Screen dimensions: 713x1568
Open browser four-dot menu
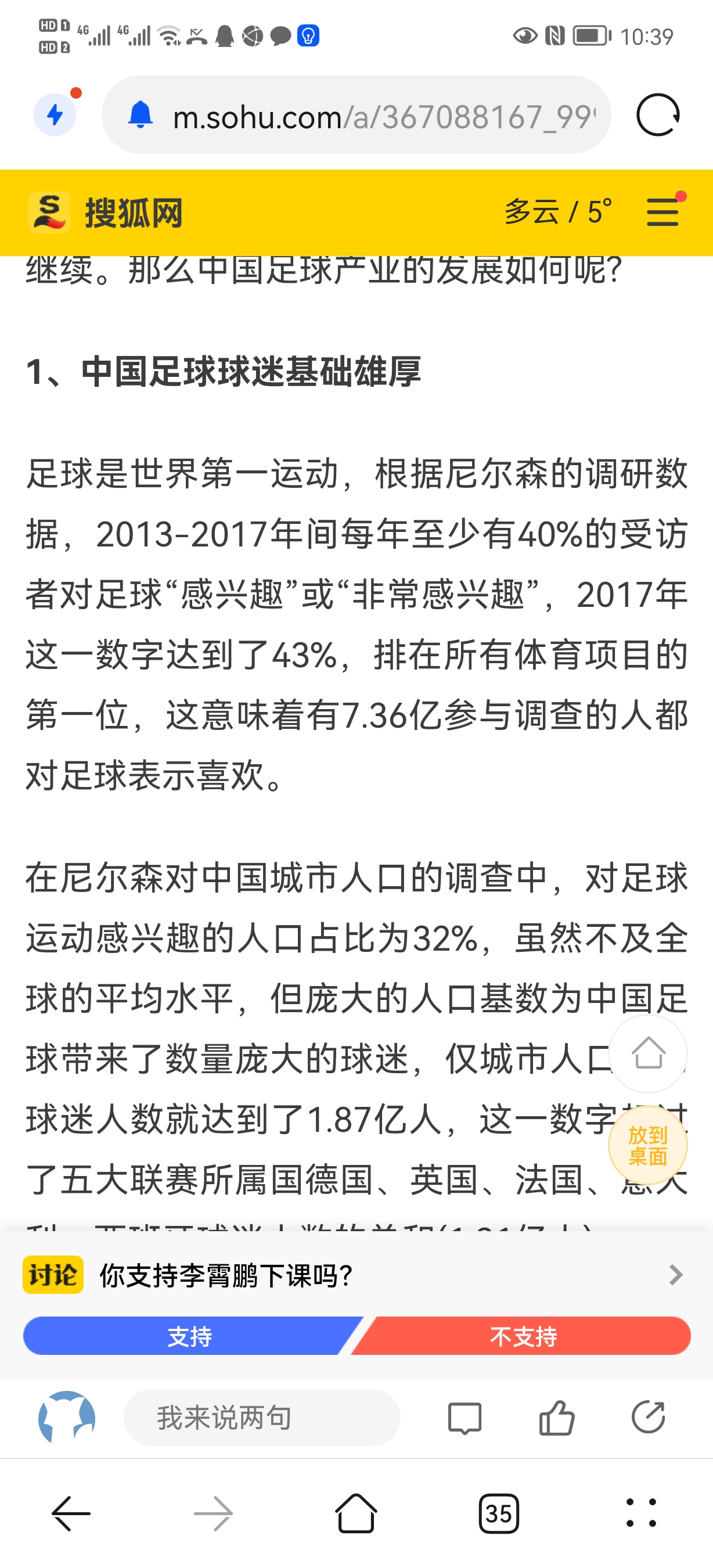click(x=641, y=1513)
